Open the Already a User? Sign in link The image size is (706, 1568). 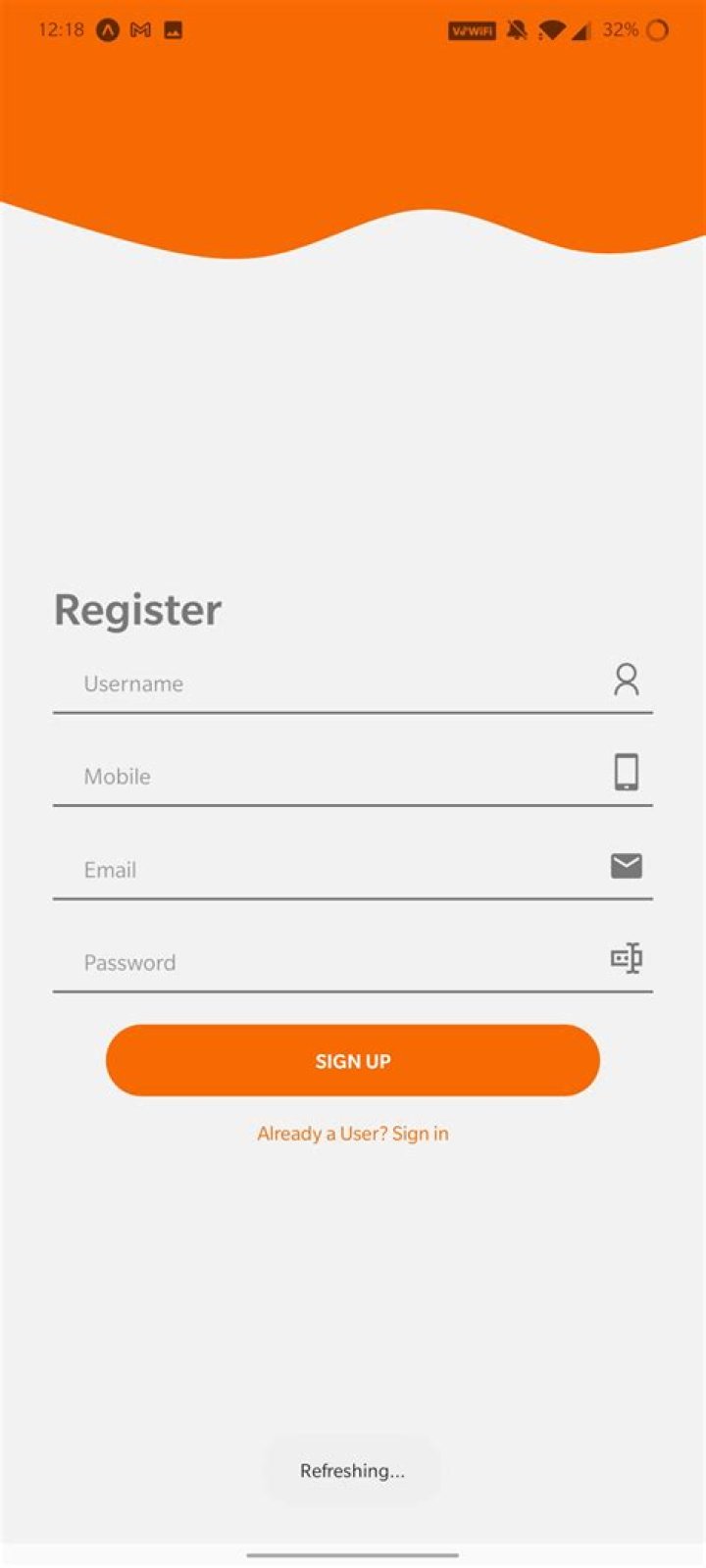coord(352,1134)
